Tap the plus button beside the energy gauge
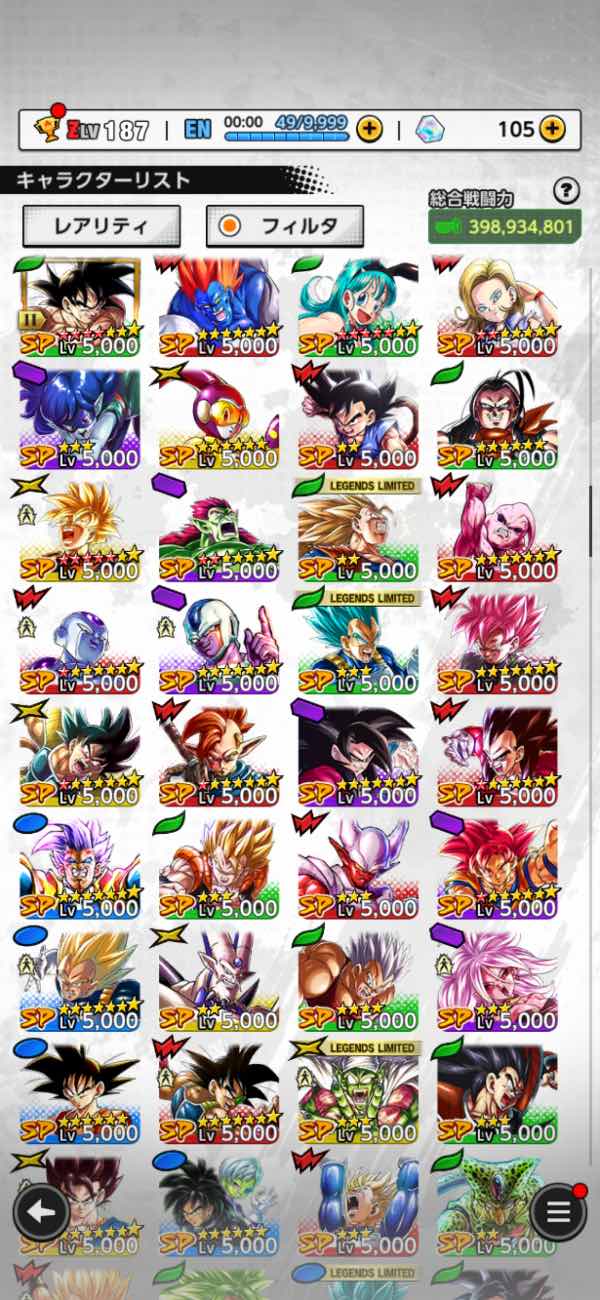The image size is (600, 1300). pos(369,129)
